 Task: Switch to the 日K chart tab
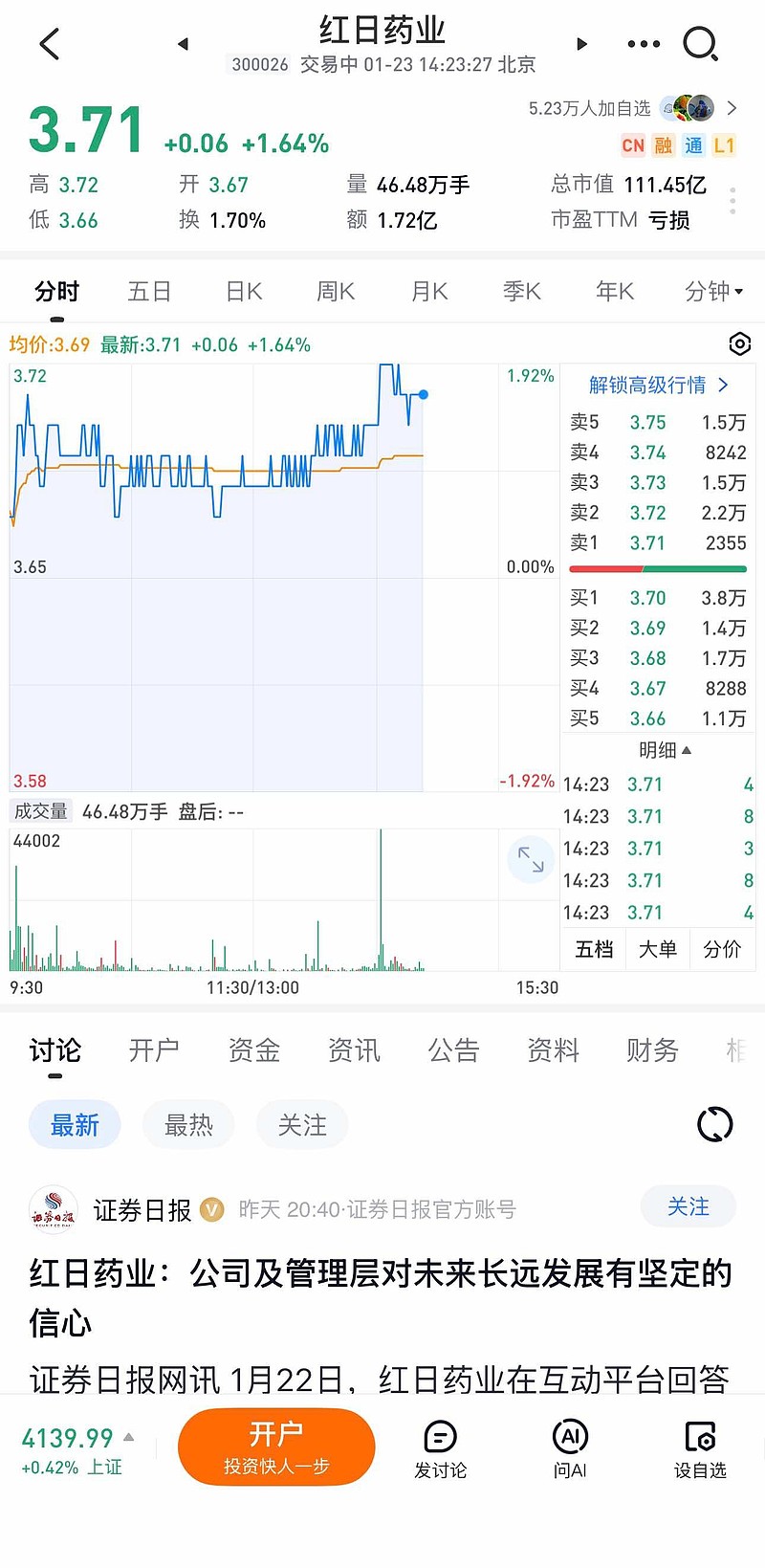point(244,292)
